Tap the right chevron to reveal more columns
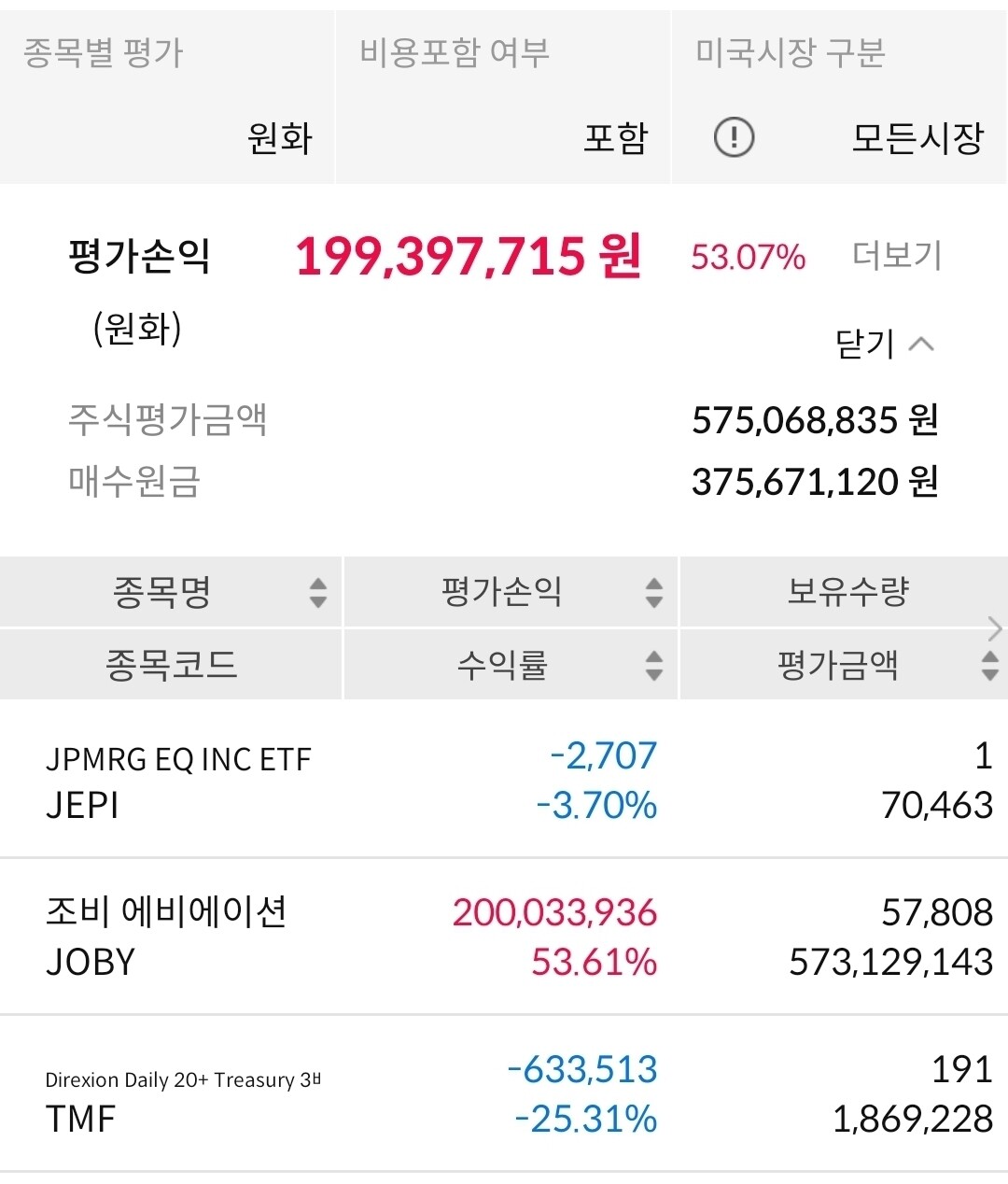This screenshot has height=1184, width=1008. click(994, 628)
